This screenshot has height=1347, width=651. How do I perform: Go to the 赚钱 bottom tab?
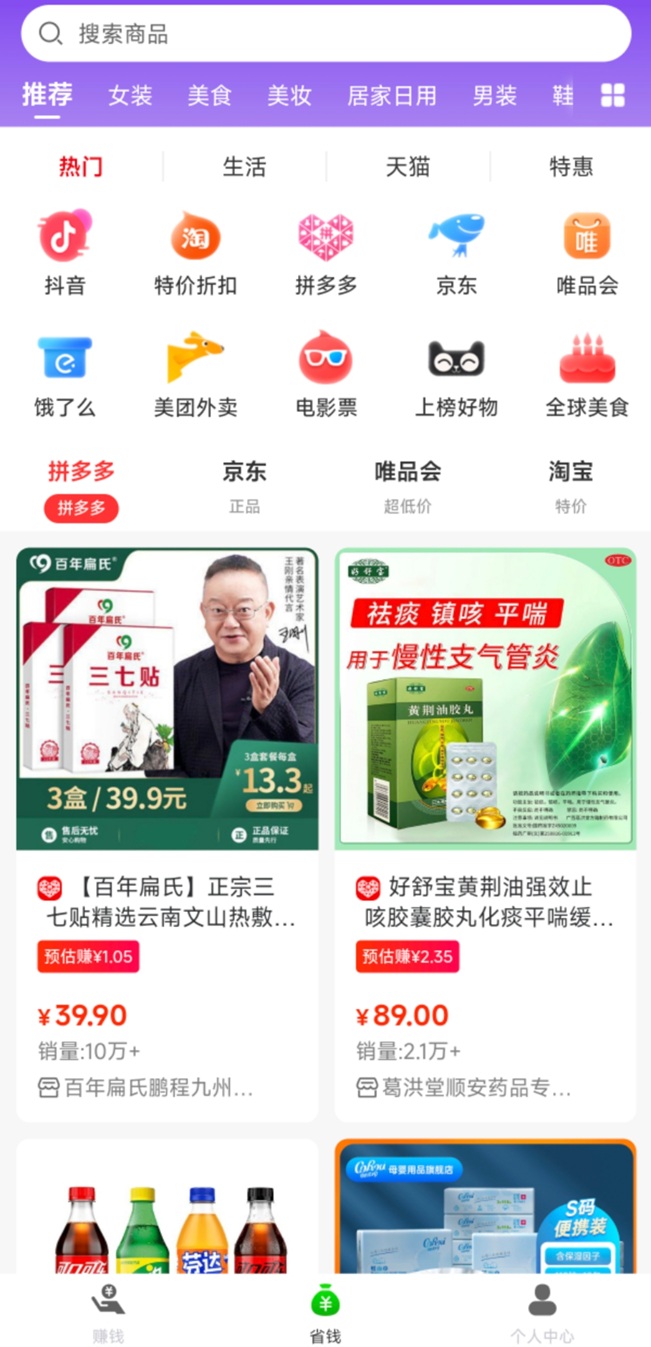(x=108, y=1314)
